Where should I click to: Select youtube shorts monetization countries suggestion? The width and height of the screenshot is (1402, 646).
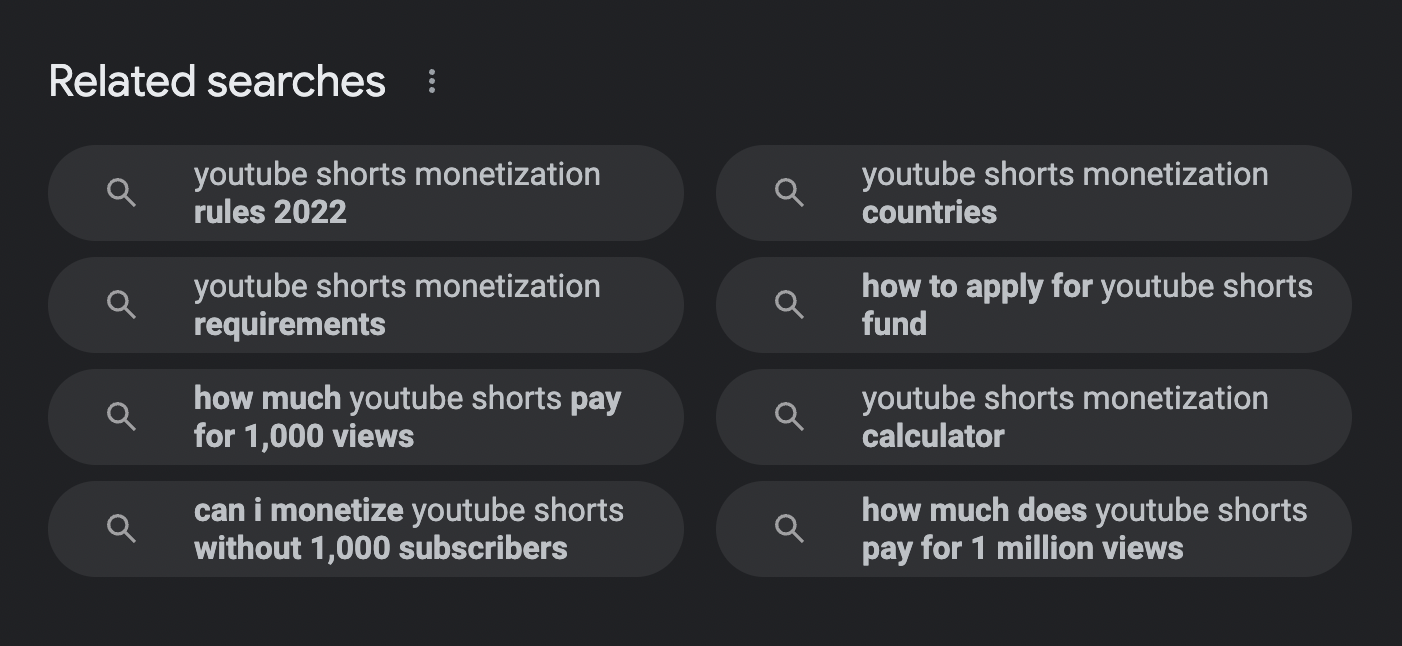click(x=1033, y=193)
